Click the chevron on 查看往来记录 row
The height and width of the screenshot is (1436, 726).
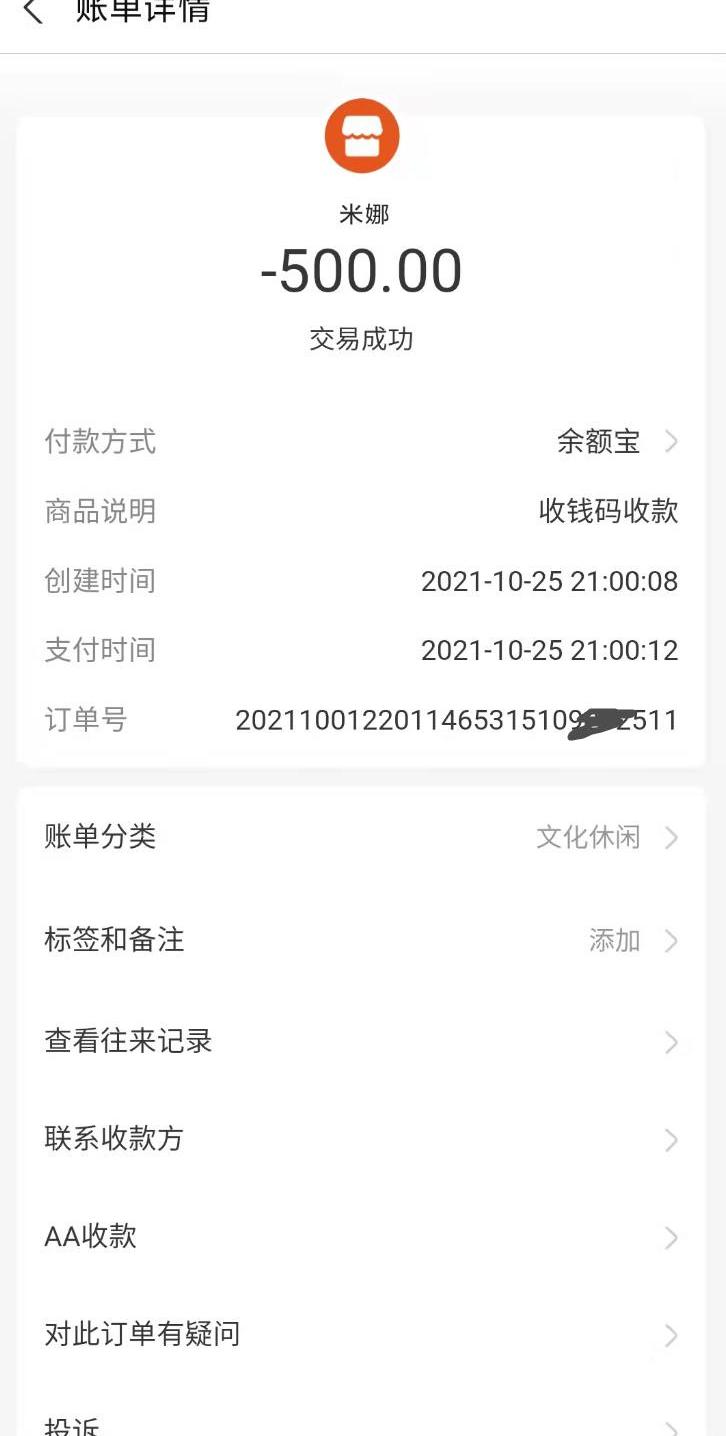click(671, 1042)
